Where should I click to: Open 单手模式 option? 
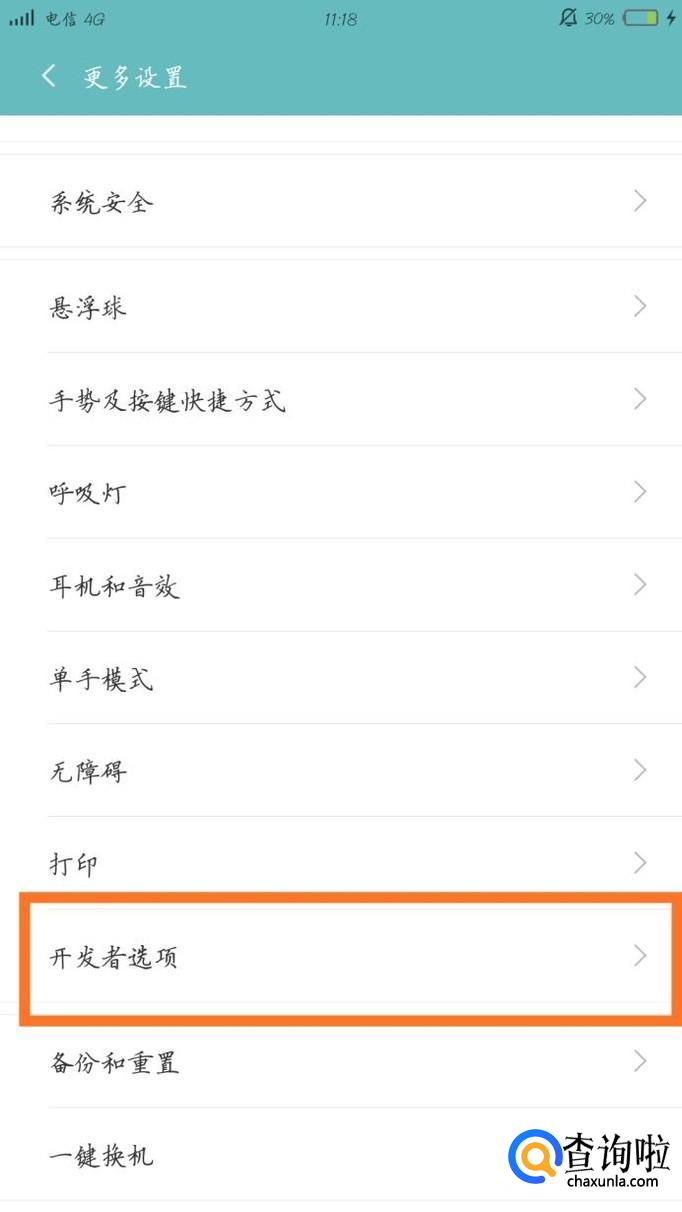coord(341,678)
